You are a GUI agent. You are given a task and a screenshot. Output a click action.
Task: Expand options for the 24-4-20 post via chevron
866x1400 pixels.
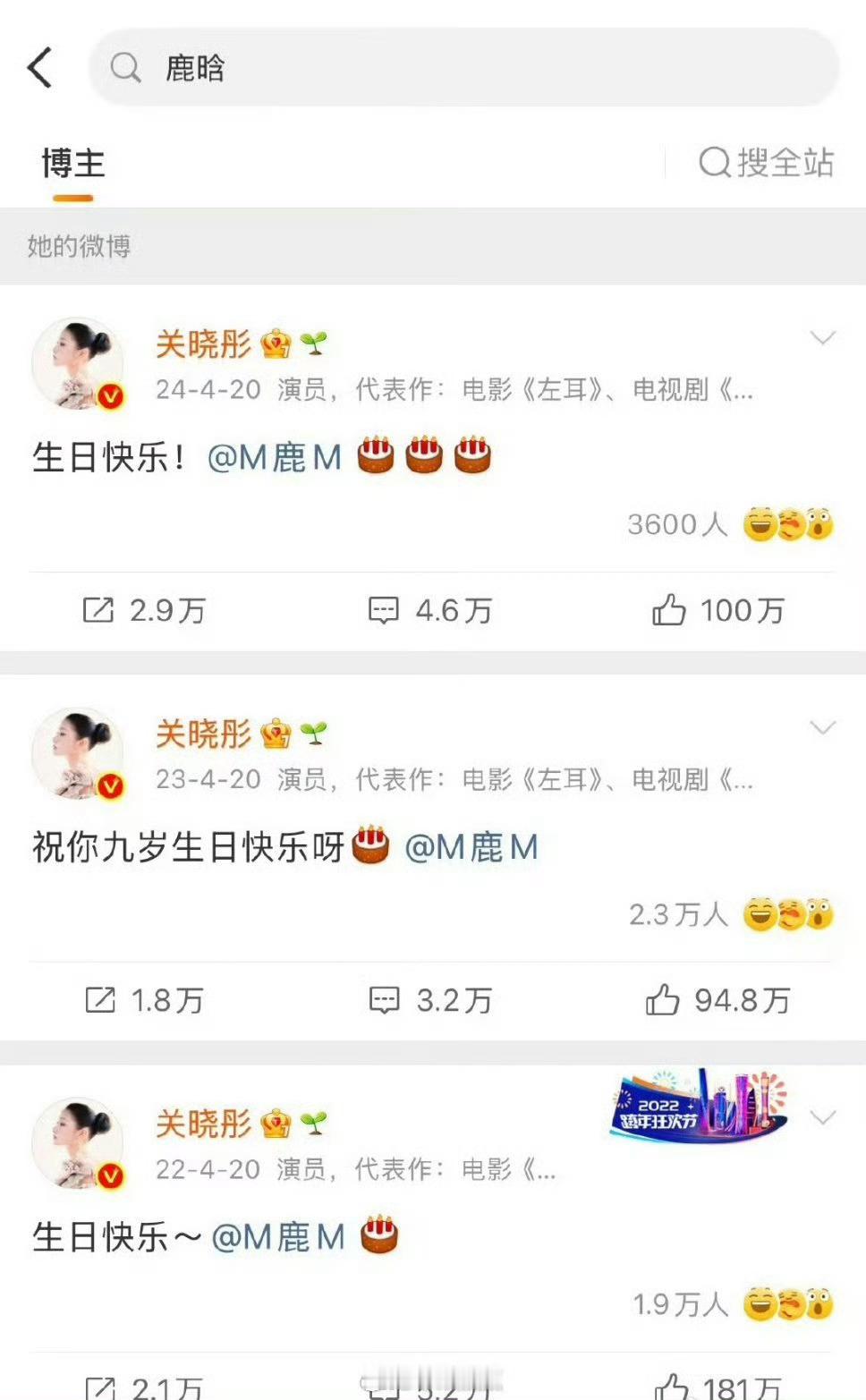point(820,335)
